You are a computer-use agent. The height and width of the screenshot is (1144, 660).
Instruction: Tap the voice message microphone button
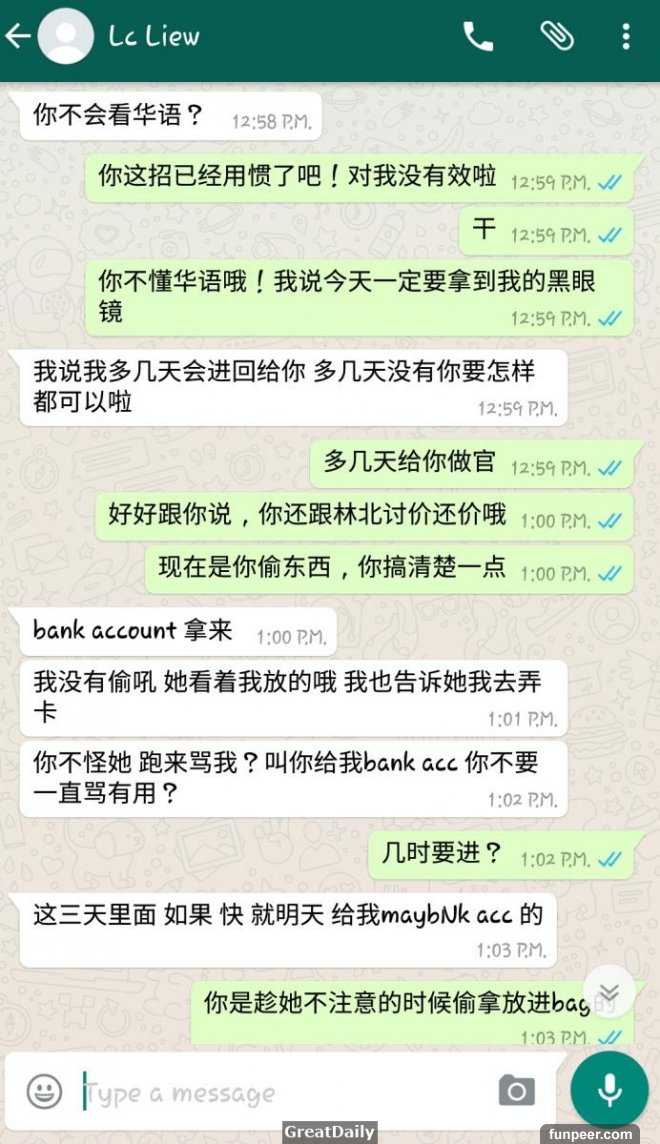tap(609, 1089)
